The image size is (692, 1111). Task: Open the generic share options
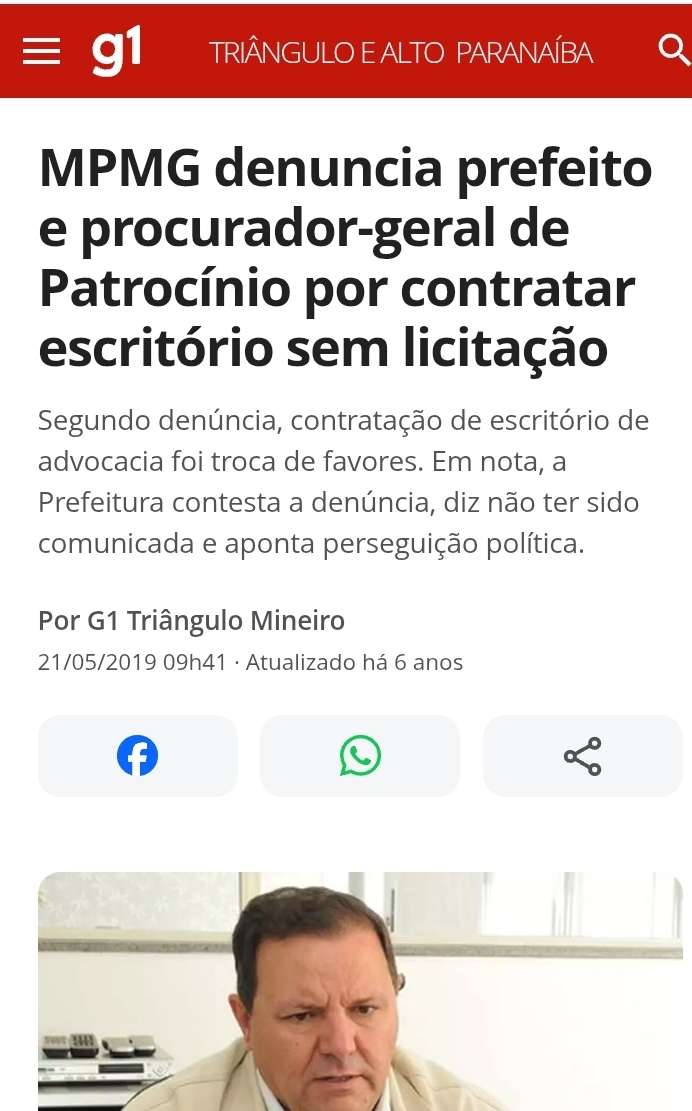pyautogui.click(x=582, y=756)
